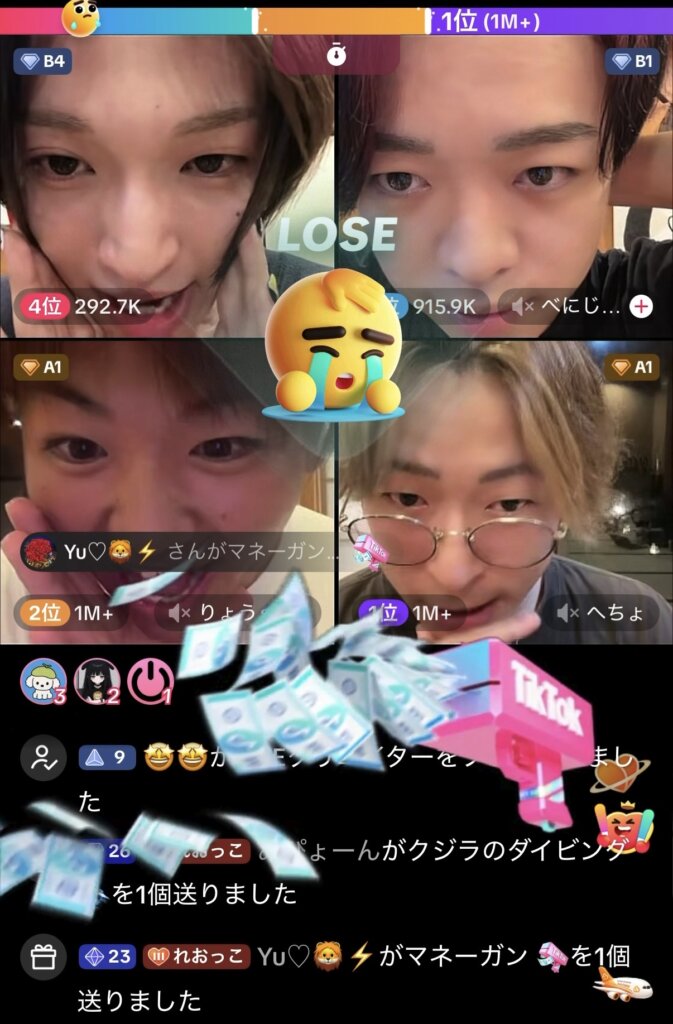Open the 2位 1M+ rank badge
This screenshot has width=673, height=1024.
pyautogui.click(x=70, y=613)
